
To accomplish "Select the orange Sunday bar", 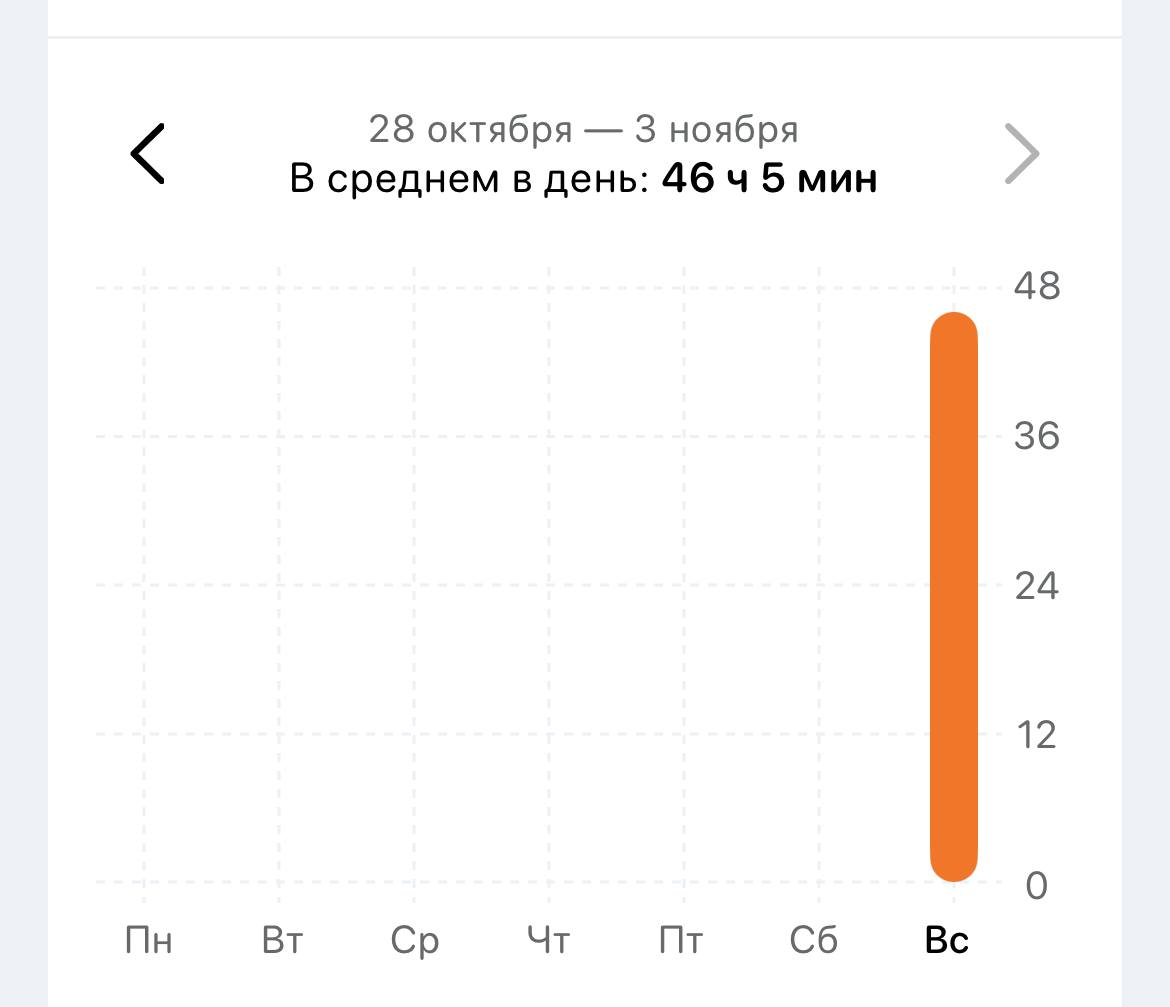I will 953,597.
